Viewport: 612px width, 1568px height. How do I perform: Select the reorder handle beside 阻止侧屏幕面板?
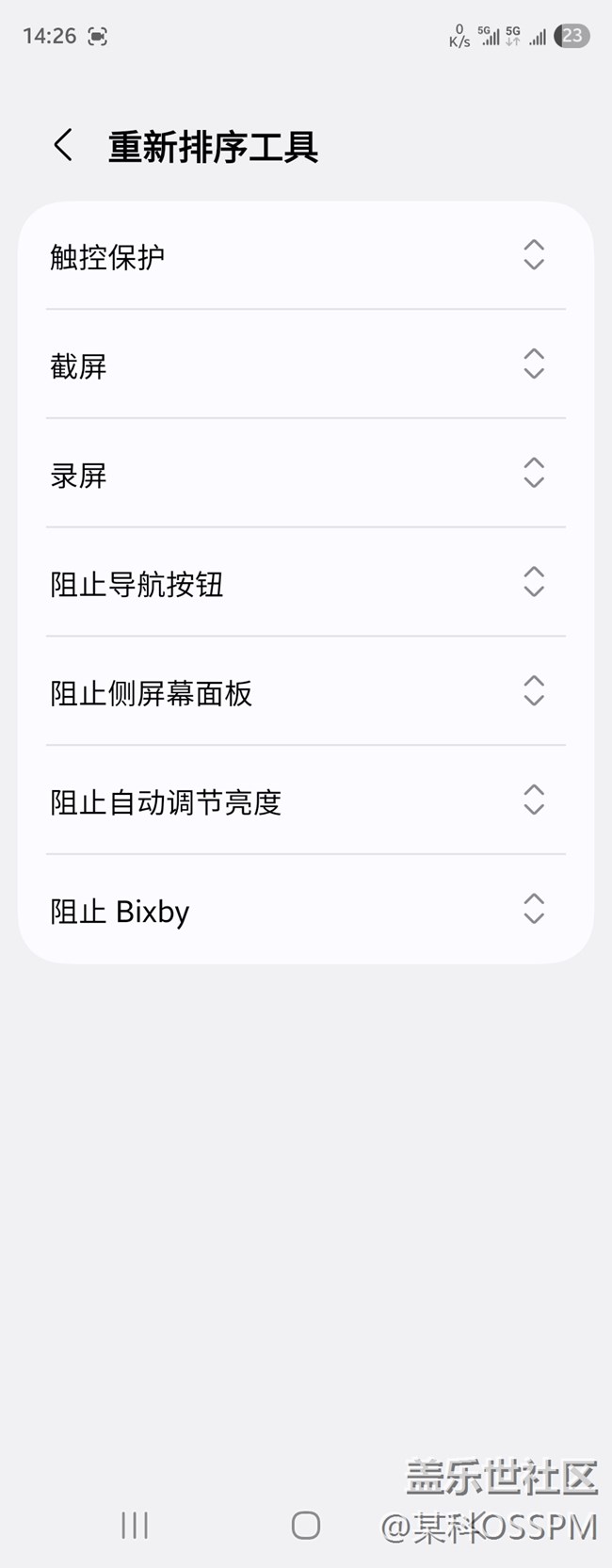tap(534, 692)
